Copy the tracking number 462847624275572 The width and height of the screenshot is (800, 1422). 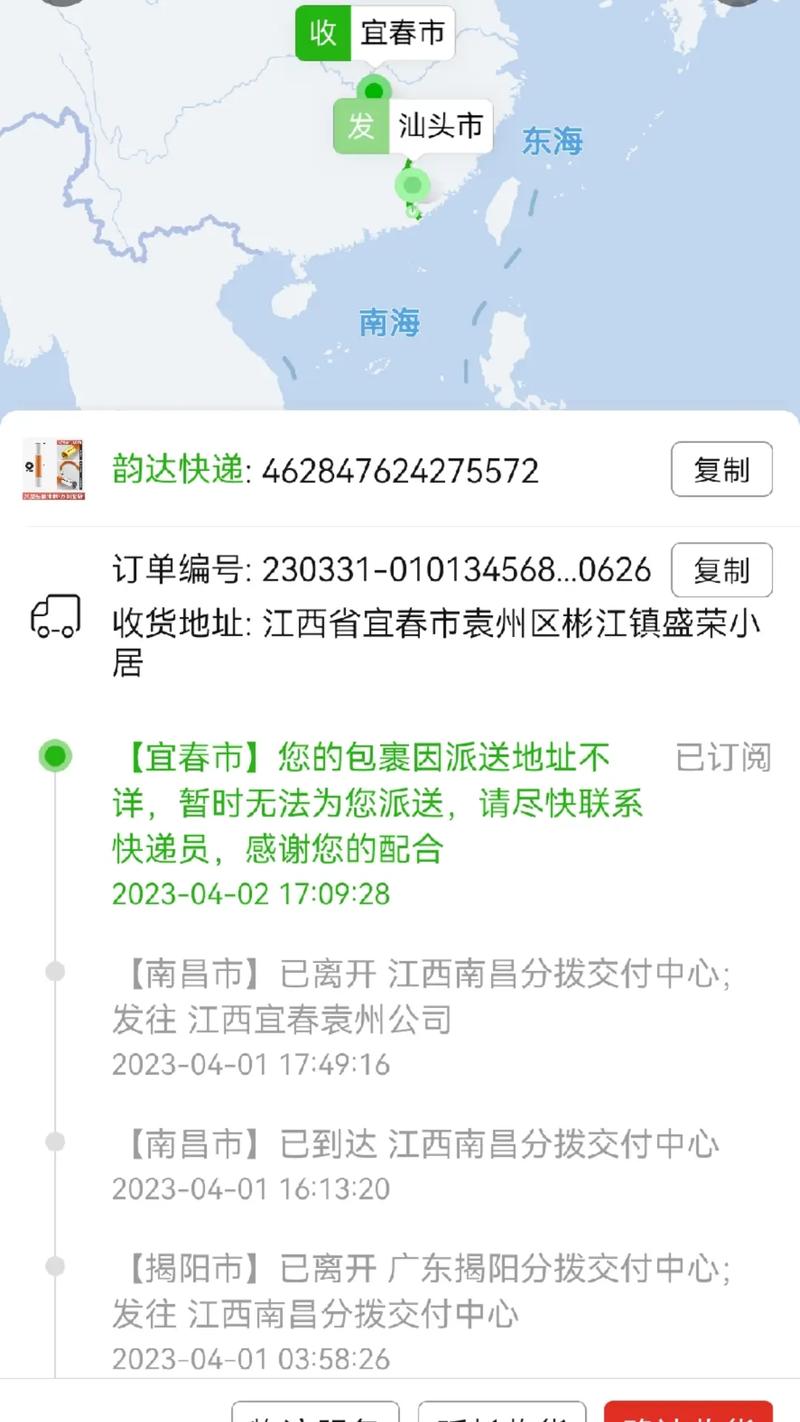pyautogui.click(x=722, y=469)
